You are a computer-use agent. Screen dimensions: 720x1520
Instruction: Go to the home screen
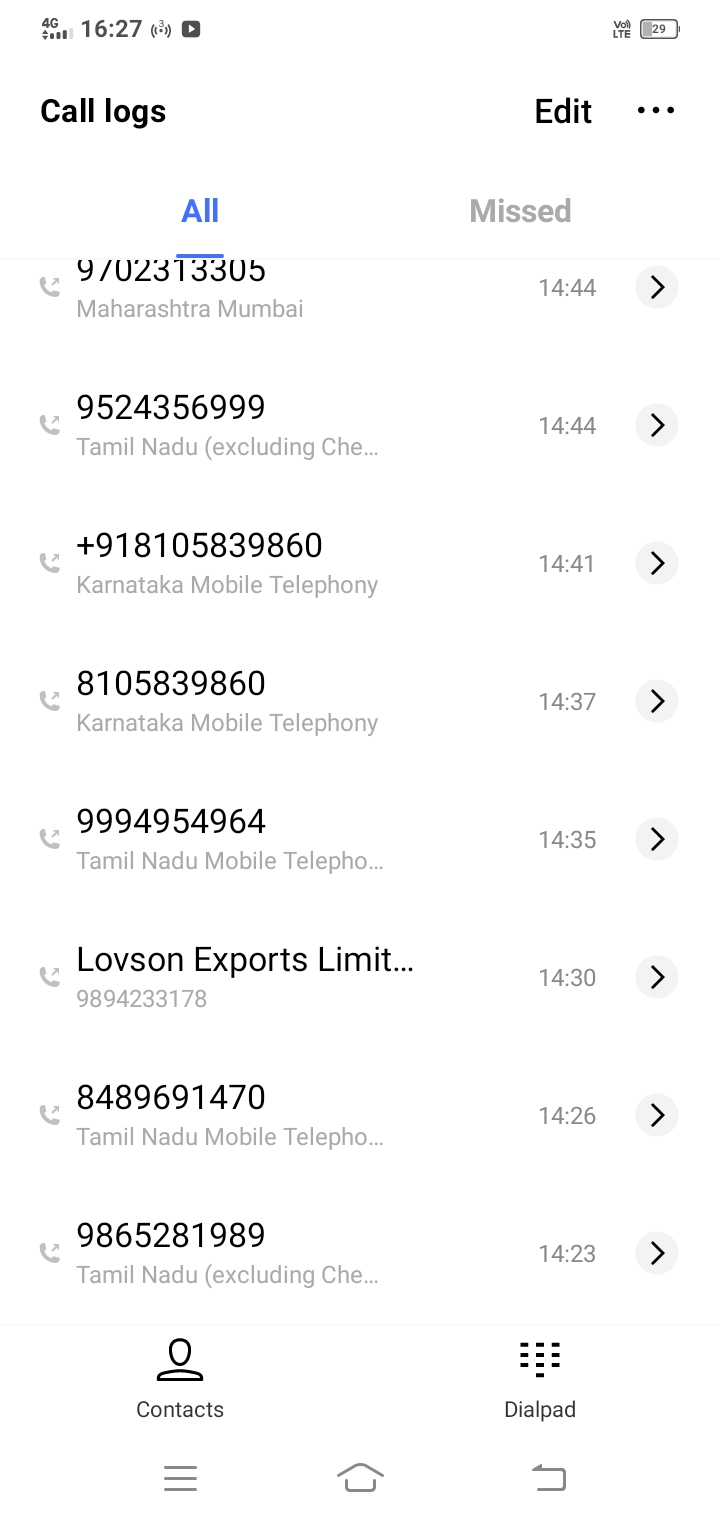[360, 1478]
